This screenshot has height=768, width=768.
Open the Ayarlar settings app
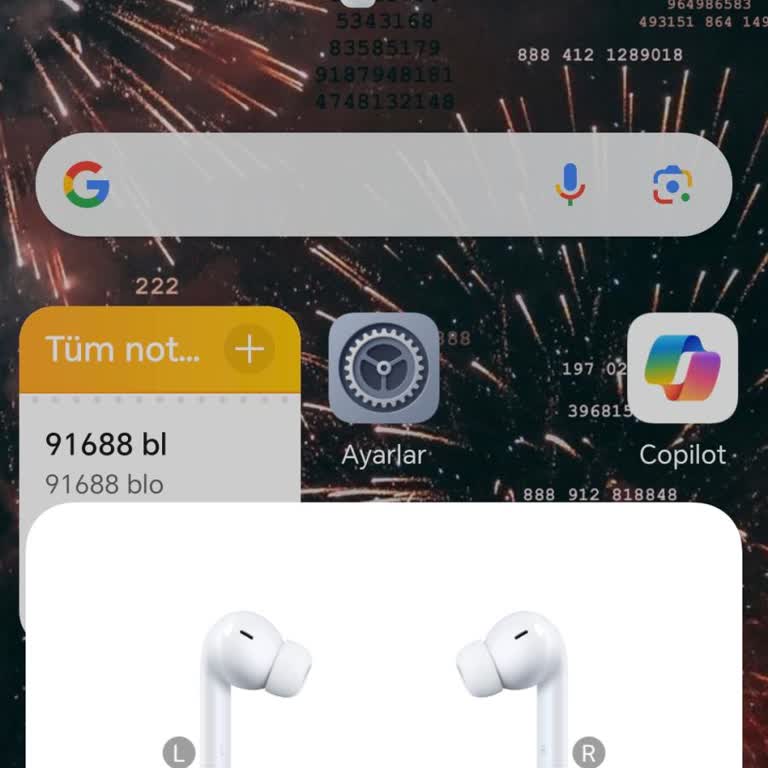[384, 369]
